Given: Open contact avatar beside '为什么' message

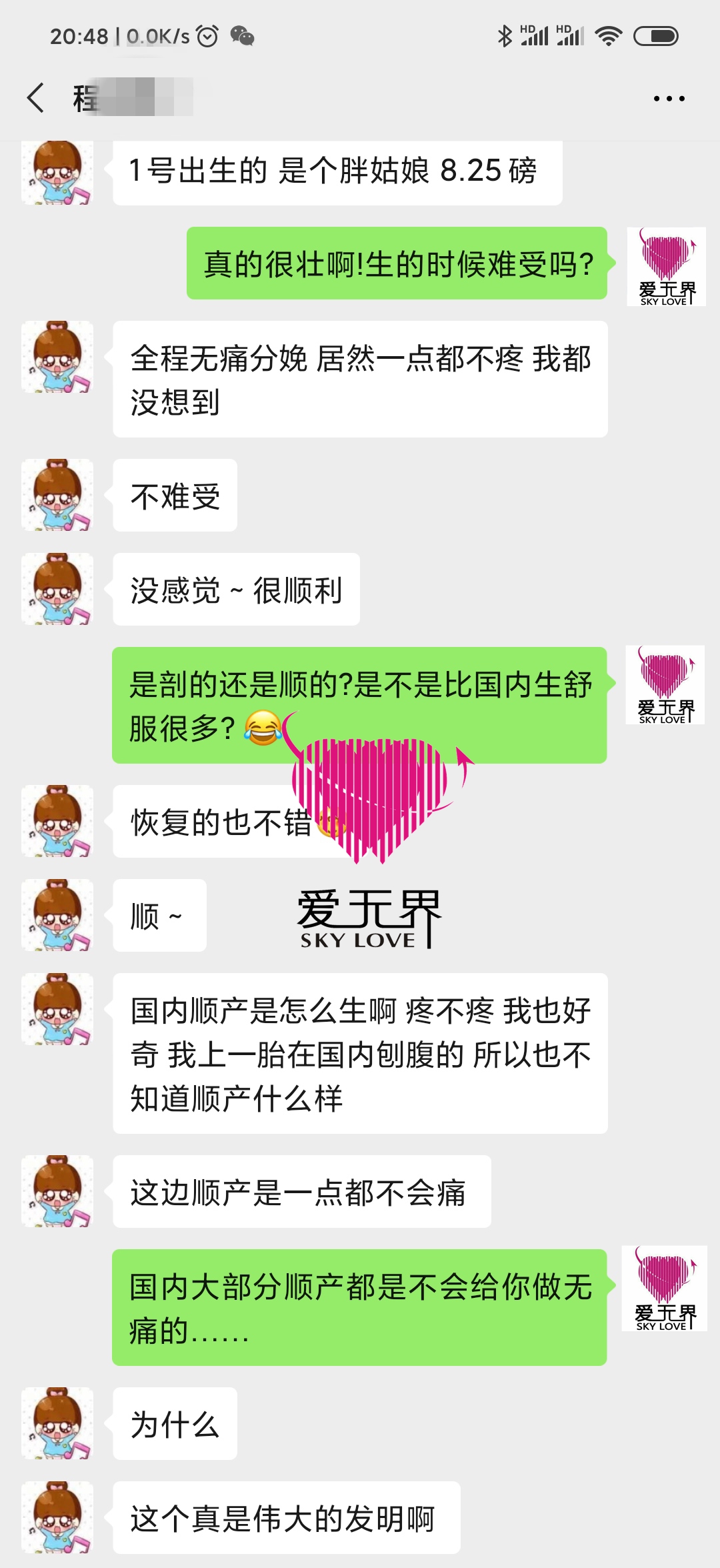Looking at the screenshot, I should pyautogui.click(x=57, y=1423).
